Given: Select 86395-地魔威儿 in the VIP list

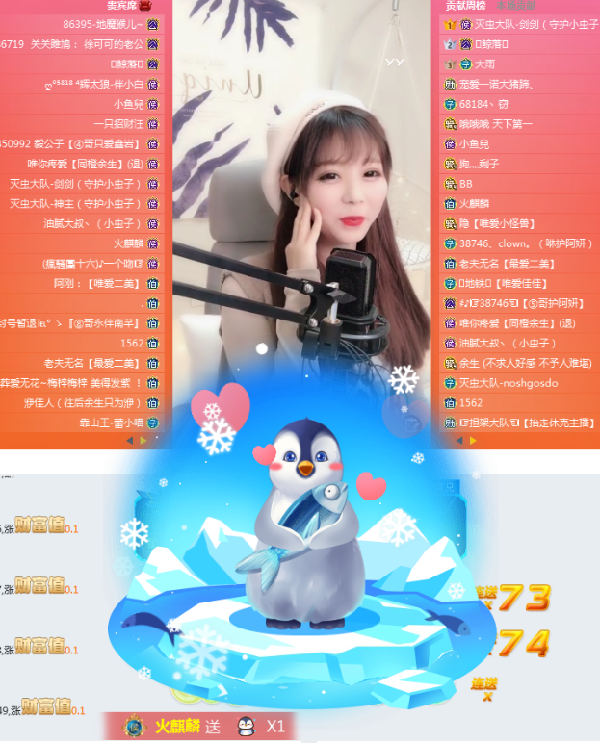Looking at the screenshot, I should 103,24.
